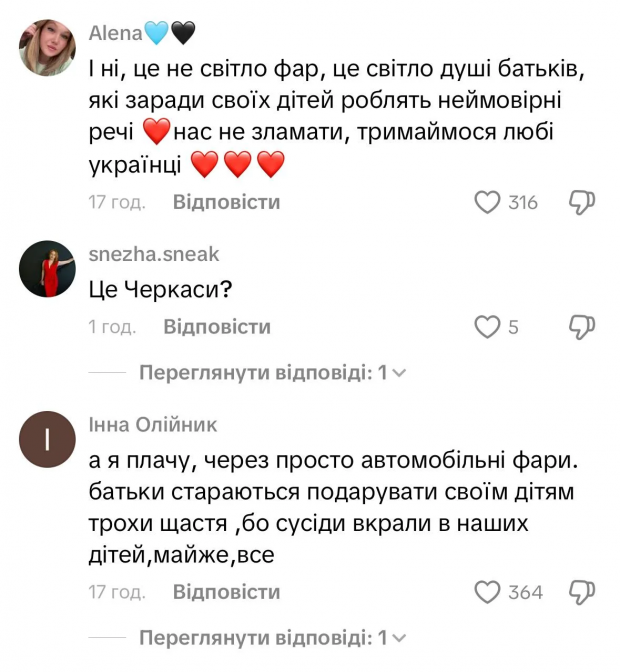Open the username Alena

coord(116,32)
